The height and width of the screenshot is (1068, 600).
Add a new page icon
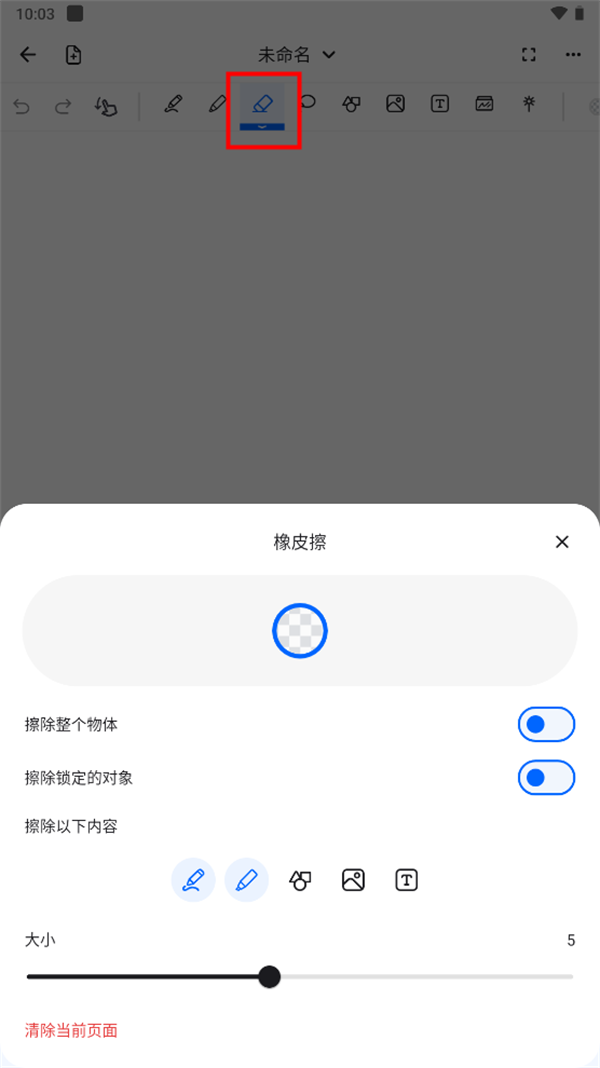point(74,55)
